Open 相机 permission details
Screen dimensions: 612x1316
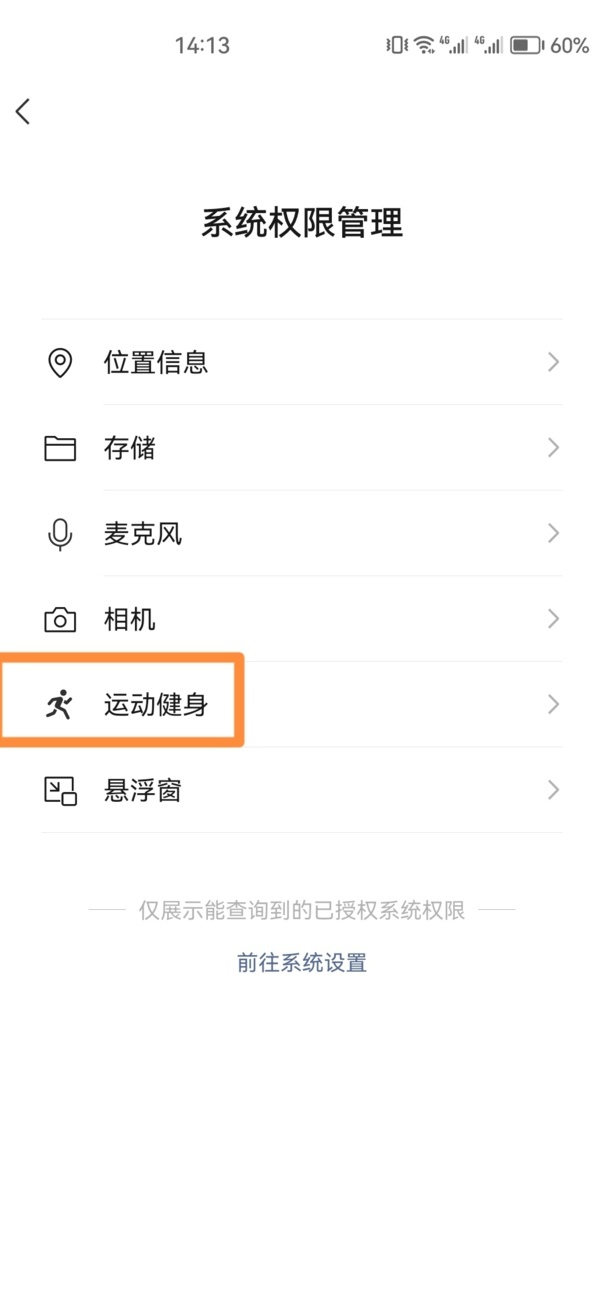300,620
